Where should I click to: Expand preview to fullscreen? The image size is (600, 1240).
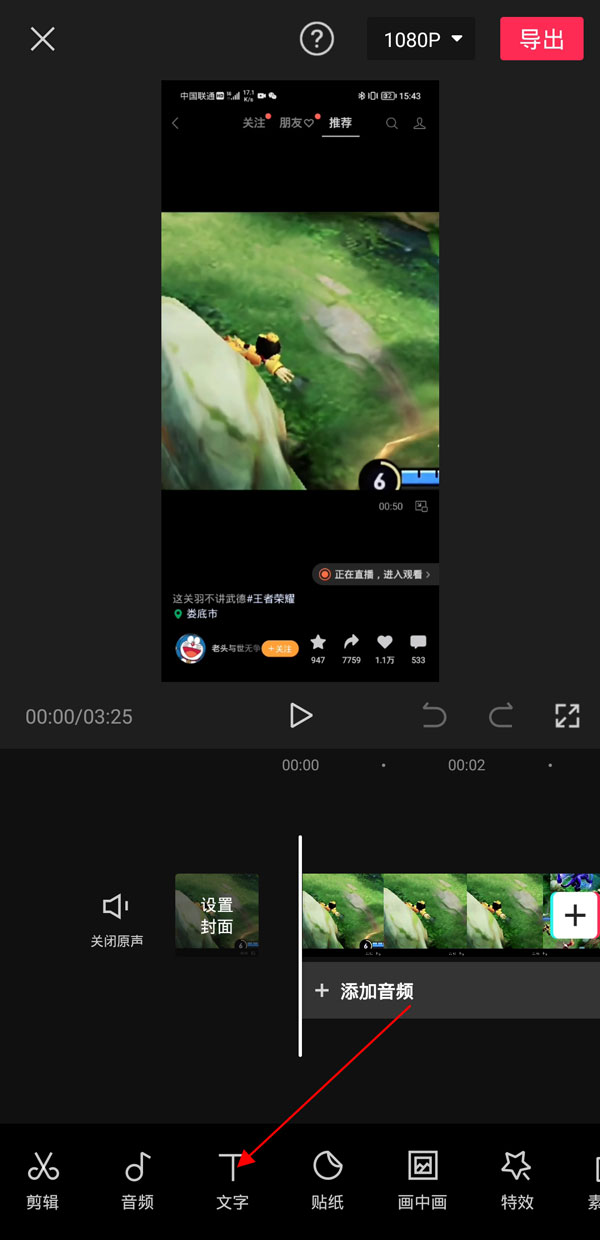[x=567, y=715]
